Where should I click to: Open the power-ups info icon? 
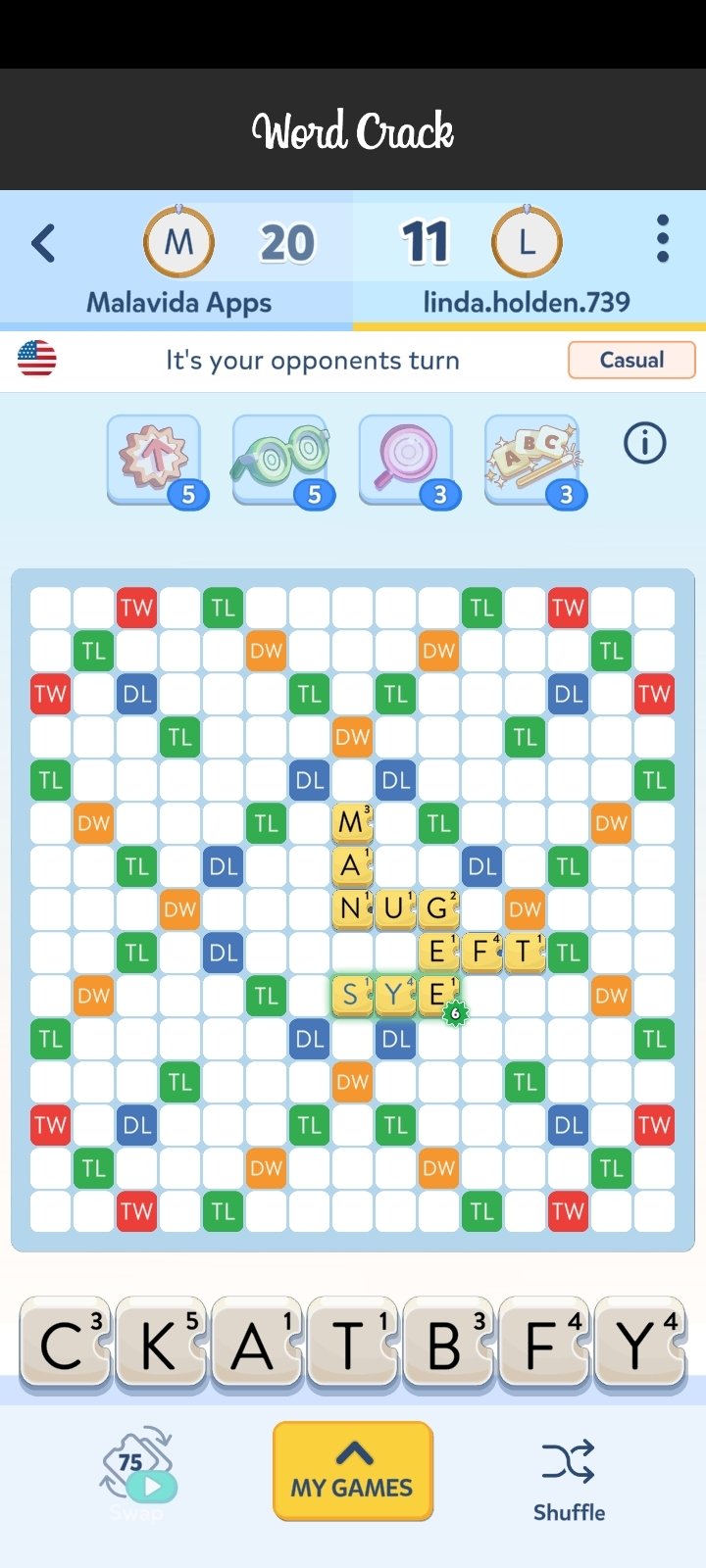click(x=644, y=444)
